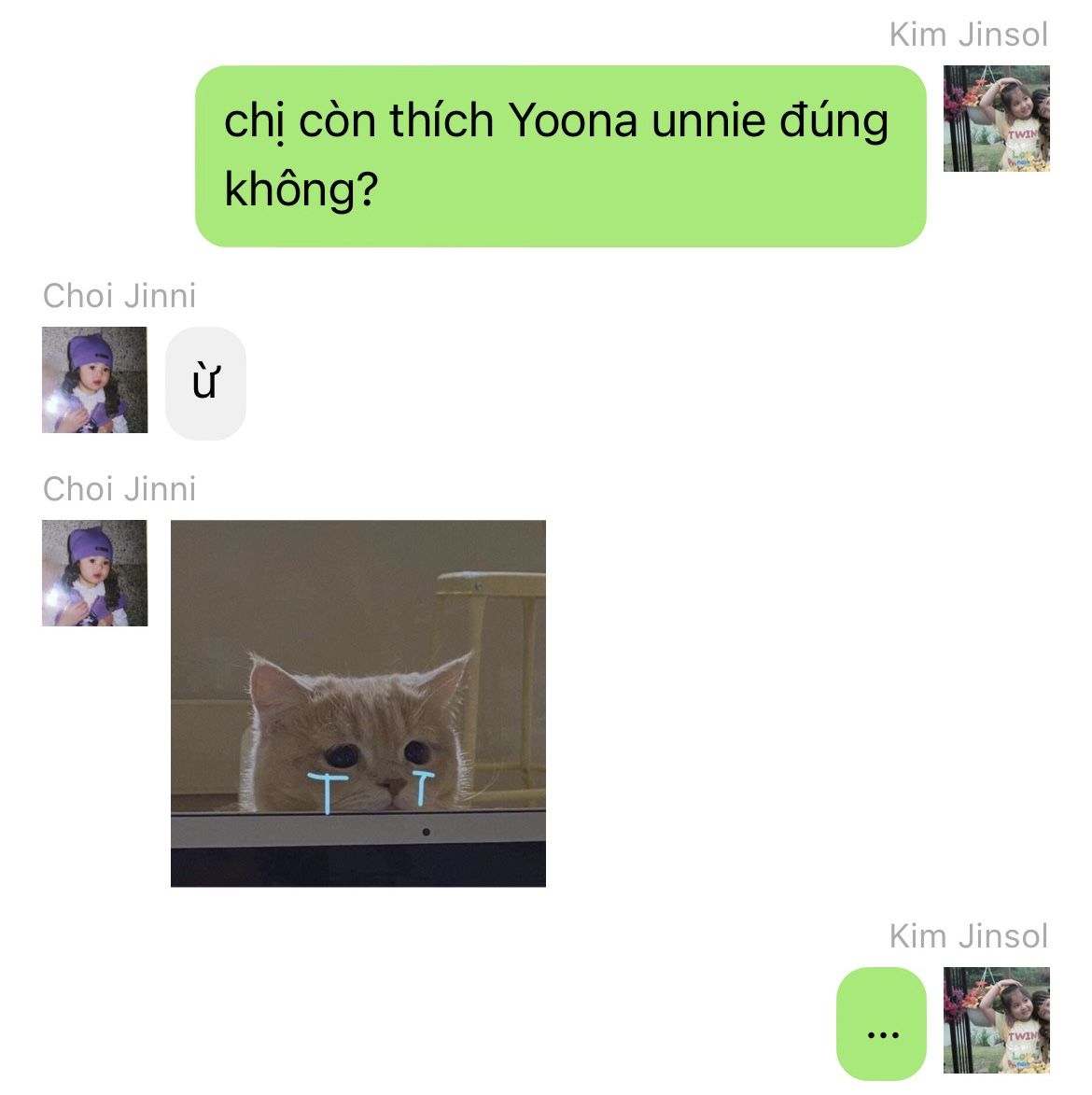Image resolution: width=1092 pixels, height=1095 pixels.
Task: Open Choi Jinni's avatar beside the cat picture
Action: 94,572
